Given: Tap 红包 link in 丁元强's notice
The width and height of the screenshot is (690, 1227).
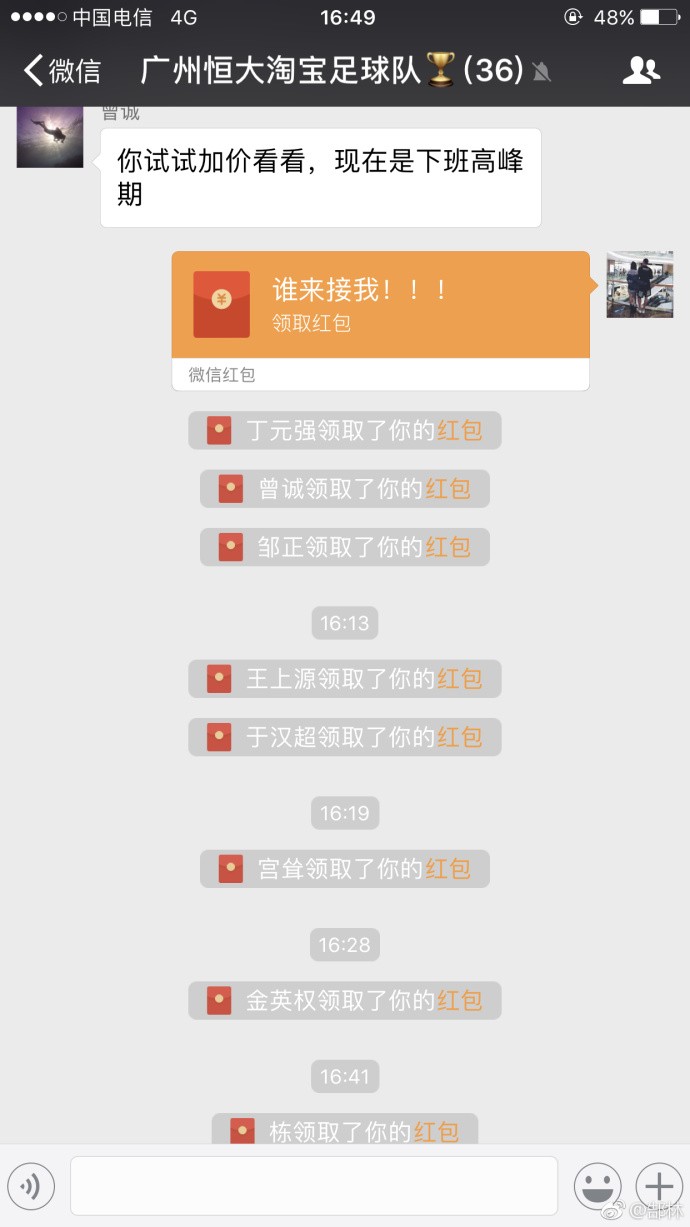Looking at the screenshot, I should pyautogui.click(x=459, y=431).
